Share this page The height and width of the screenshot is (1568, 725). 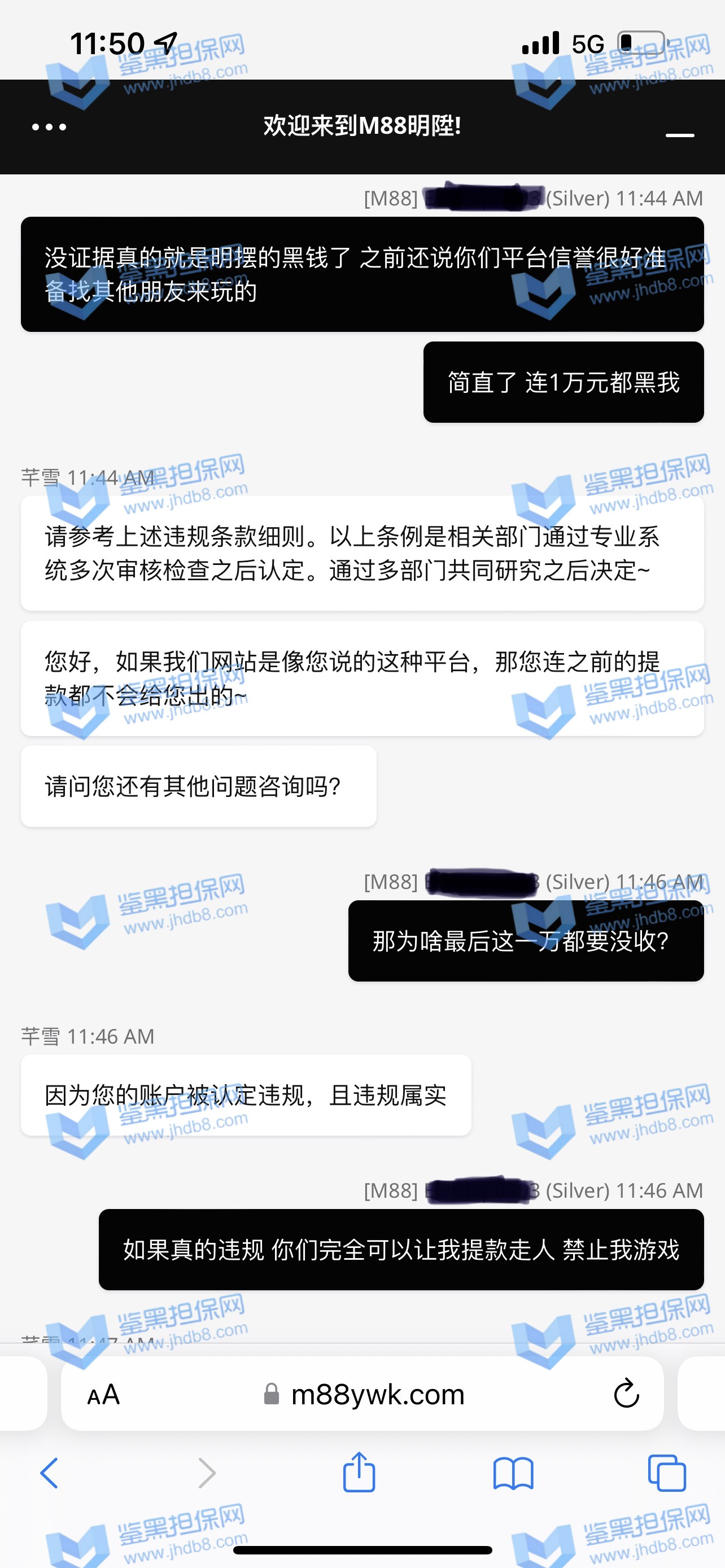point(359,1473)
